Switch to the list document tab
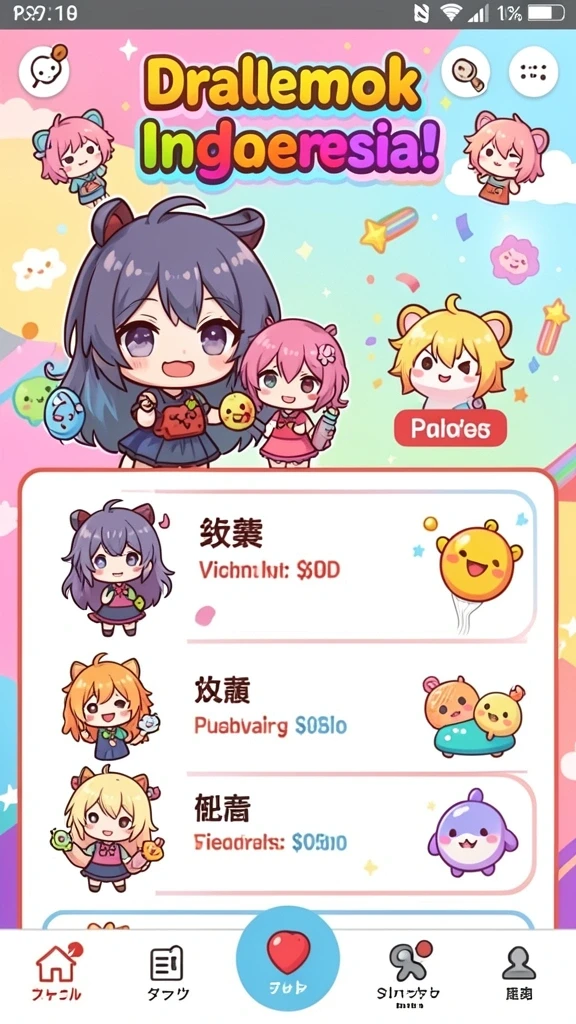The height and width of the screenshot is (1024, 576). pos(167,972)
